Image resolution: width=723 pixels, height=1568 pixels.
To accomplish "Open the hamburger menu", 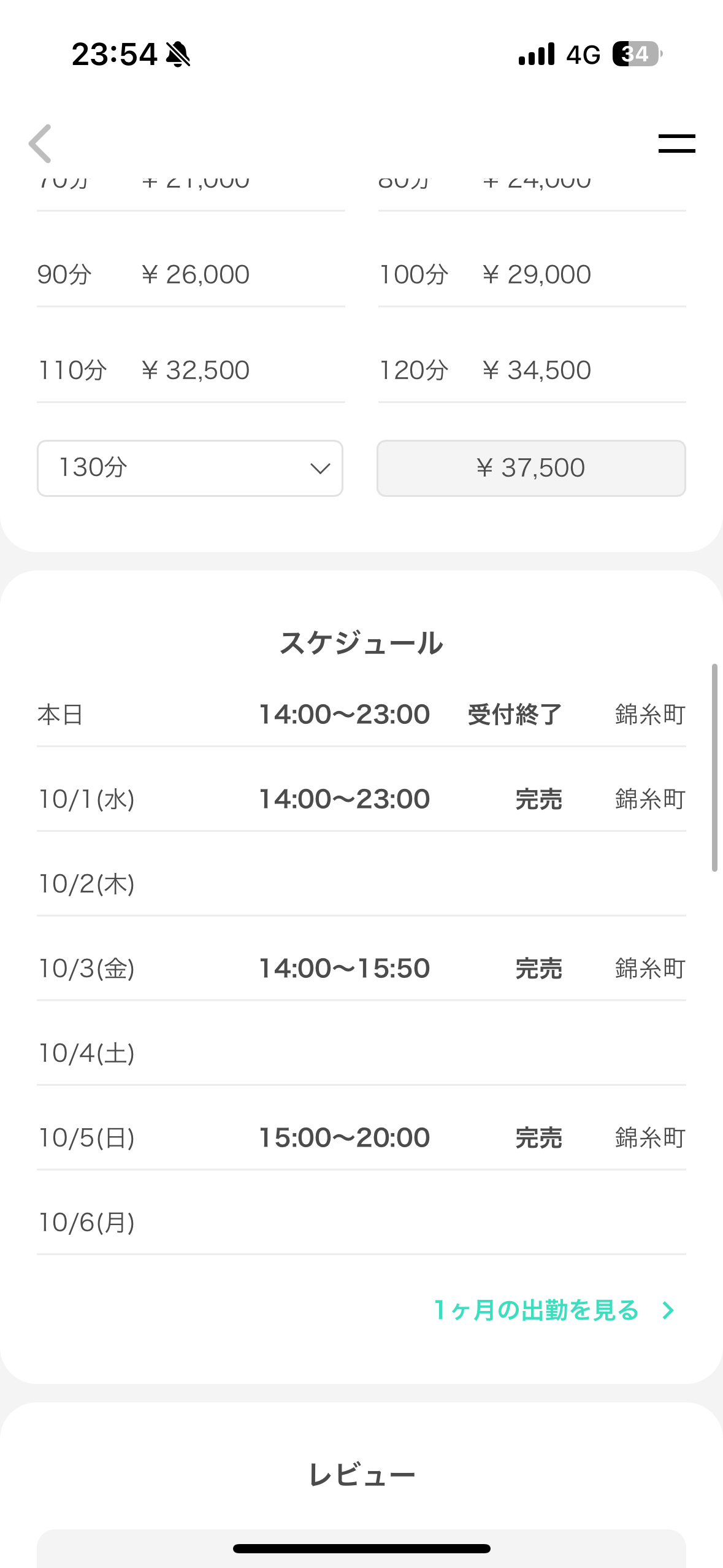I will pos(676,144).
